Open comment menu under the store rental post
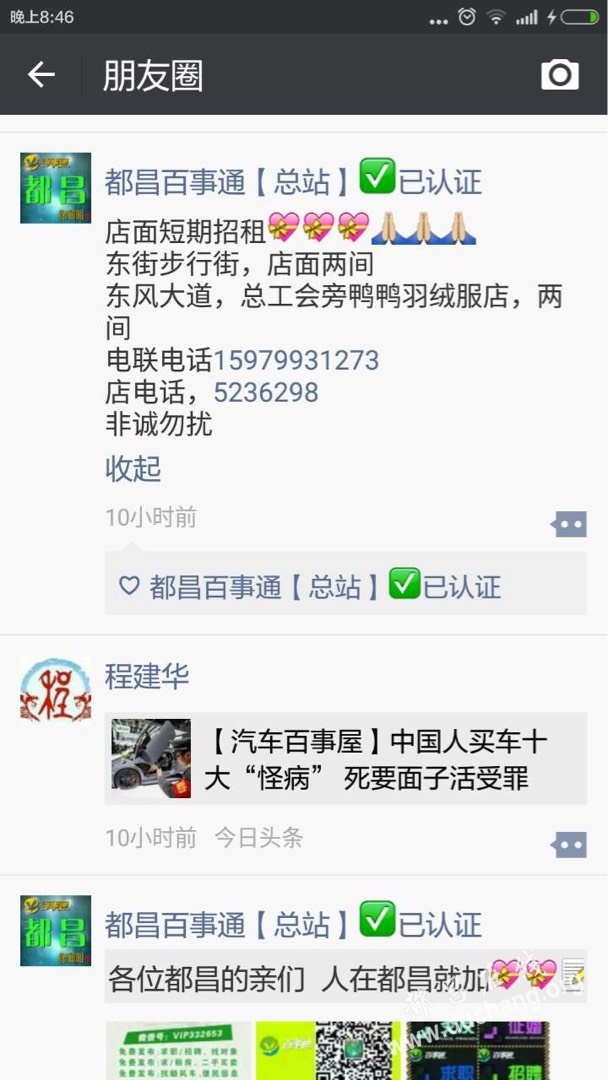This screenshot has height=1080, width=608. (x=568, y=523)
